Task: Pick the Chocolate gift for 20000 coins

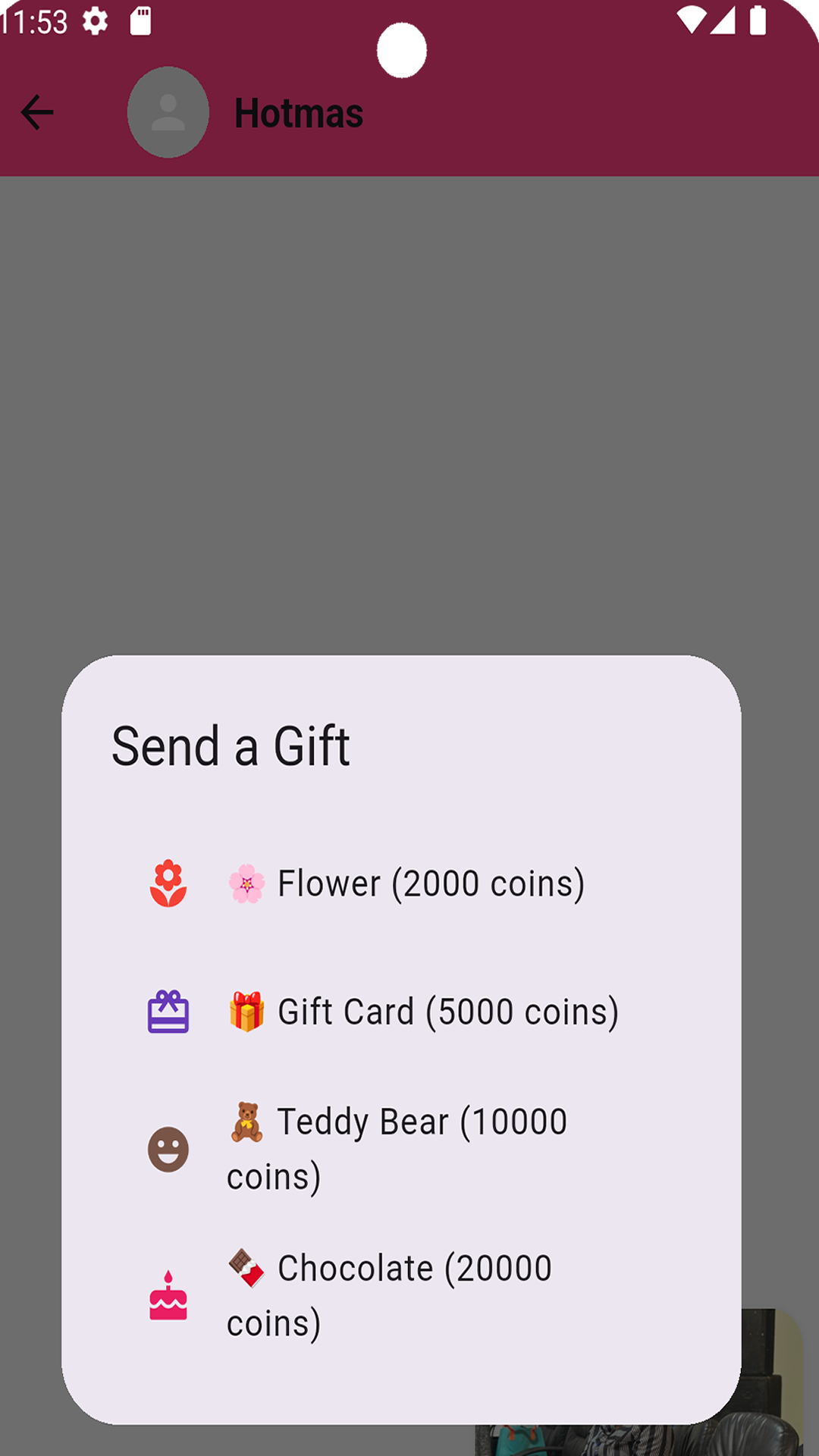Action: tap(402, 1296)
